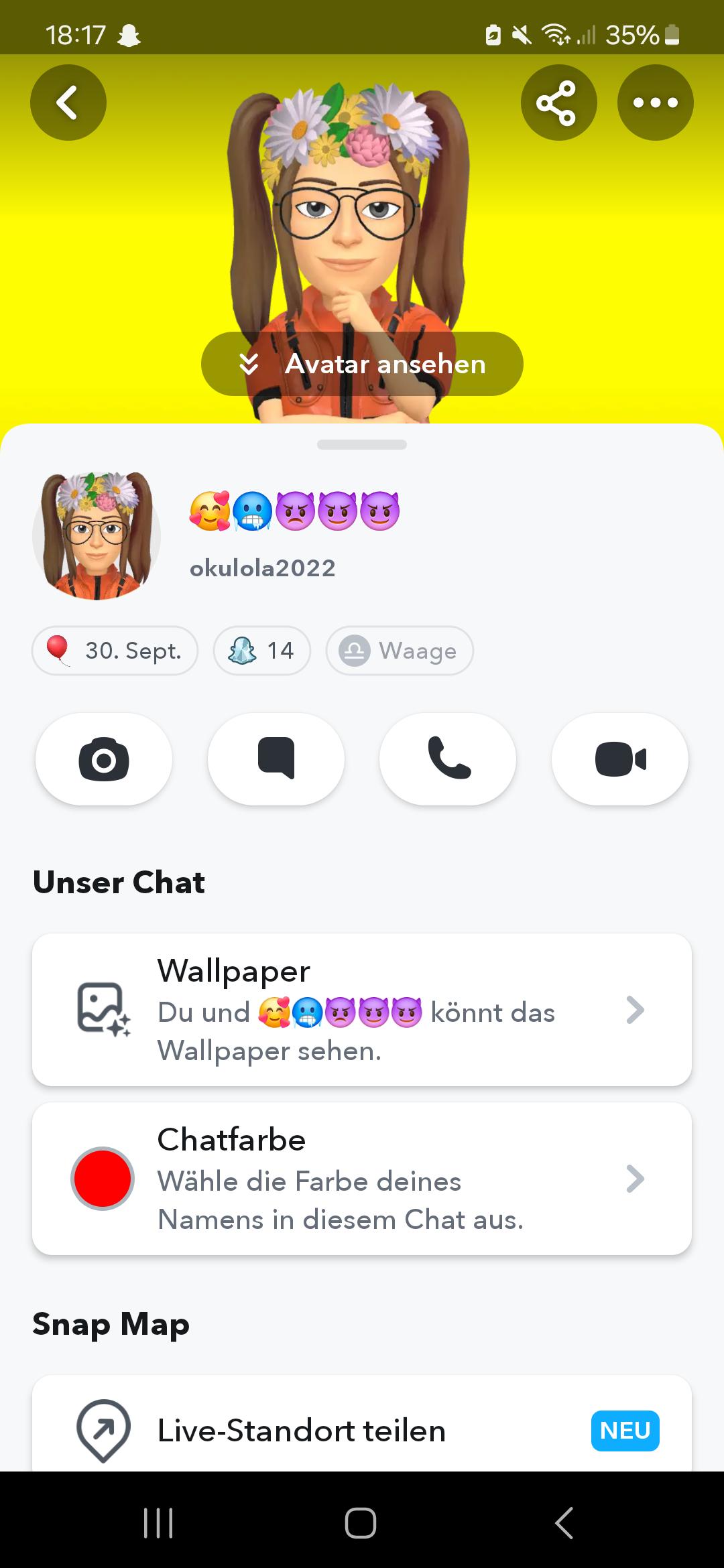This screenshot has width=724, height=1568.
Task: Tap the 30. Sept. birthday badge
Action: 115,650
